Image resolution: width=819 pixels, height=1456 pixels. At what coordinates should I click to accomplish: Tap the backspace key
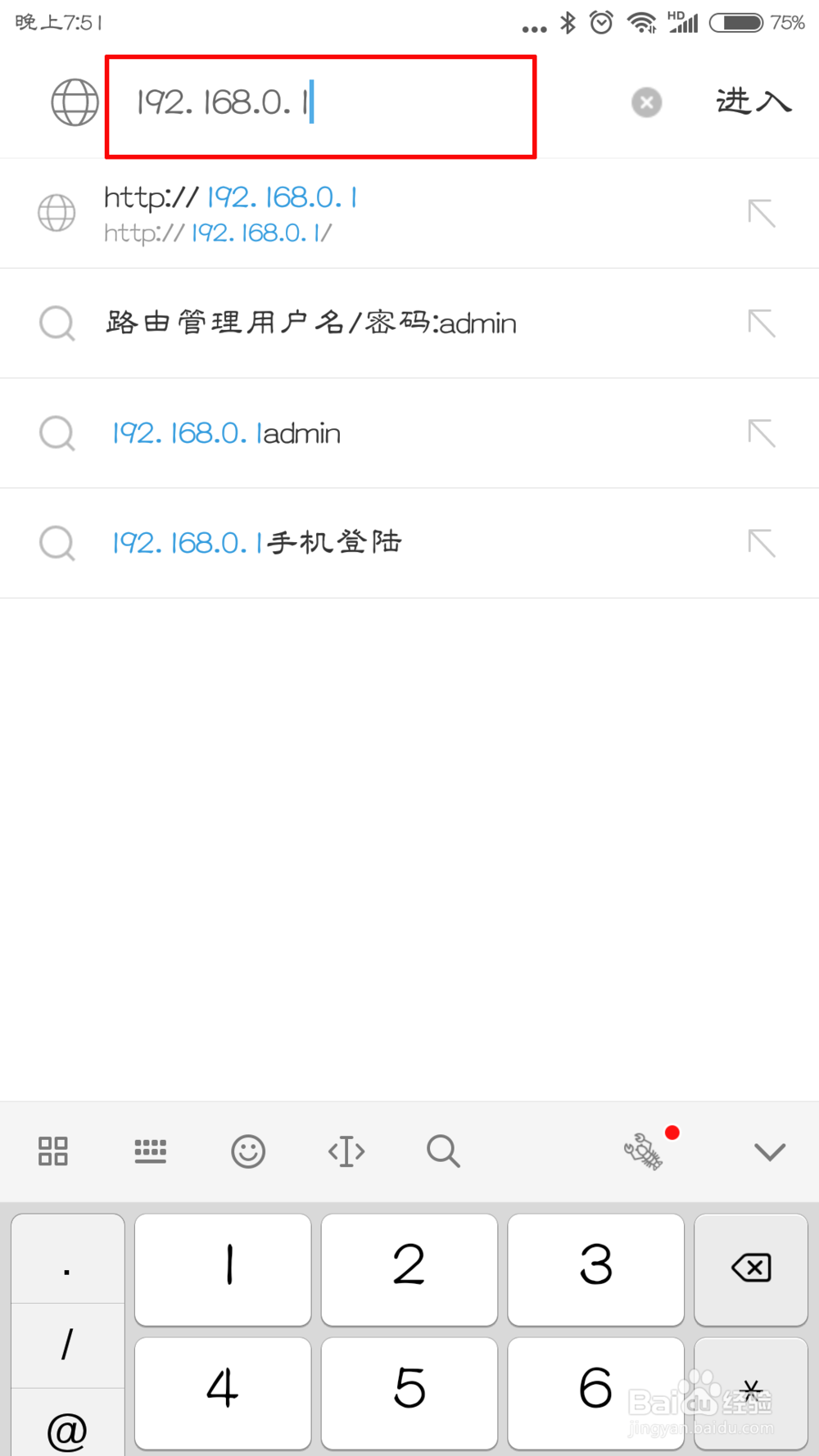750,1268
